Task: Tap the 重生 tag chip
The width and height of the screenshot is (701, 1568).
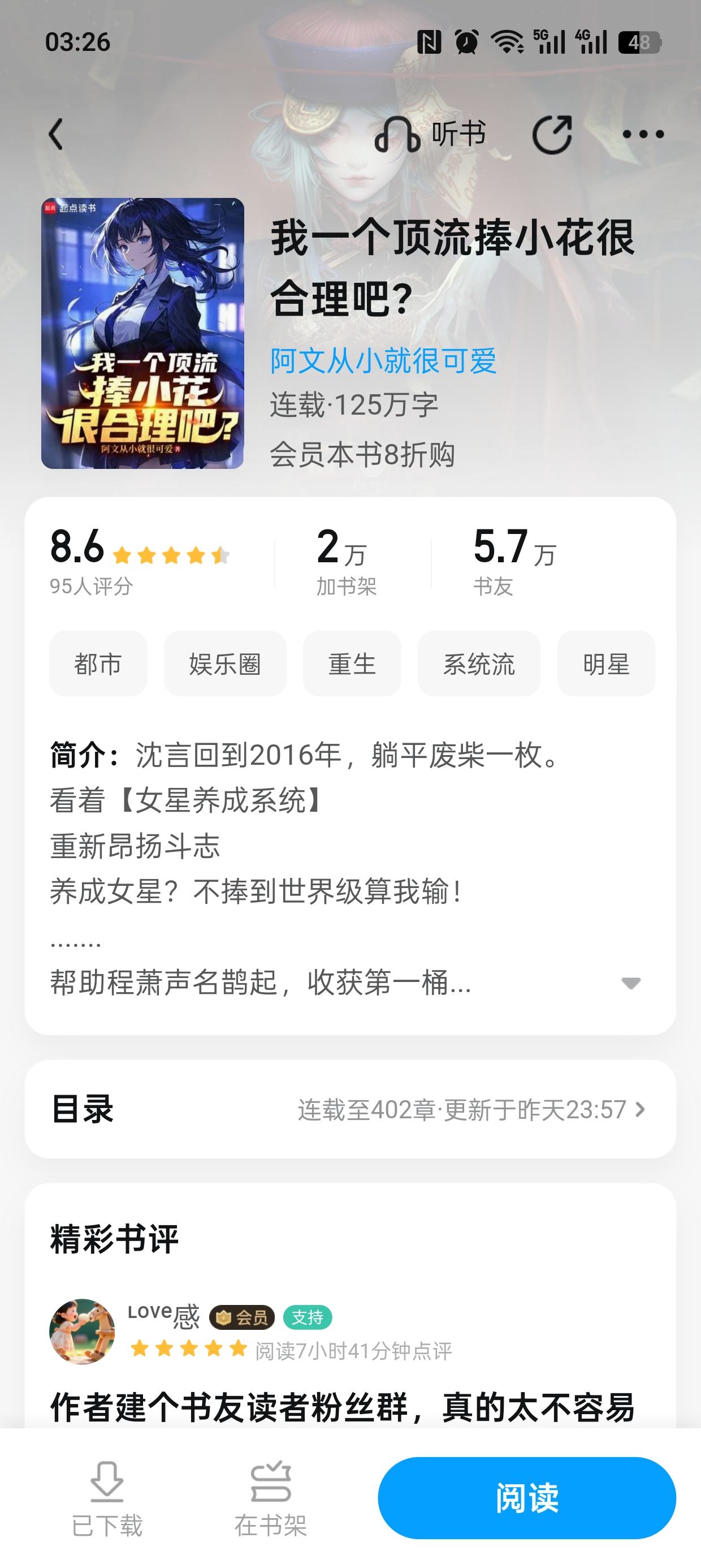Action: pos(352,664)
